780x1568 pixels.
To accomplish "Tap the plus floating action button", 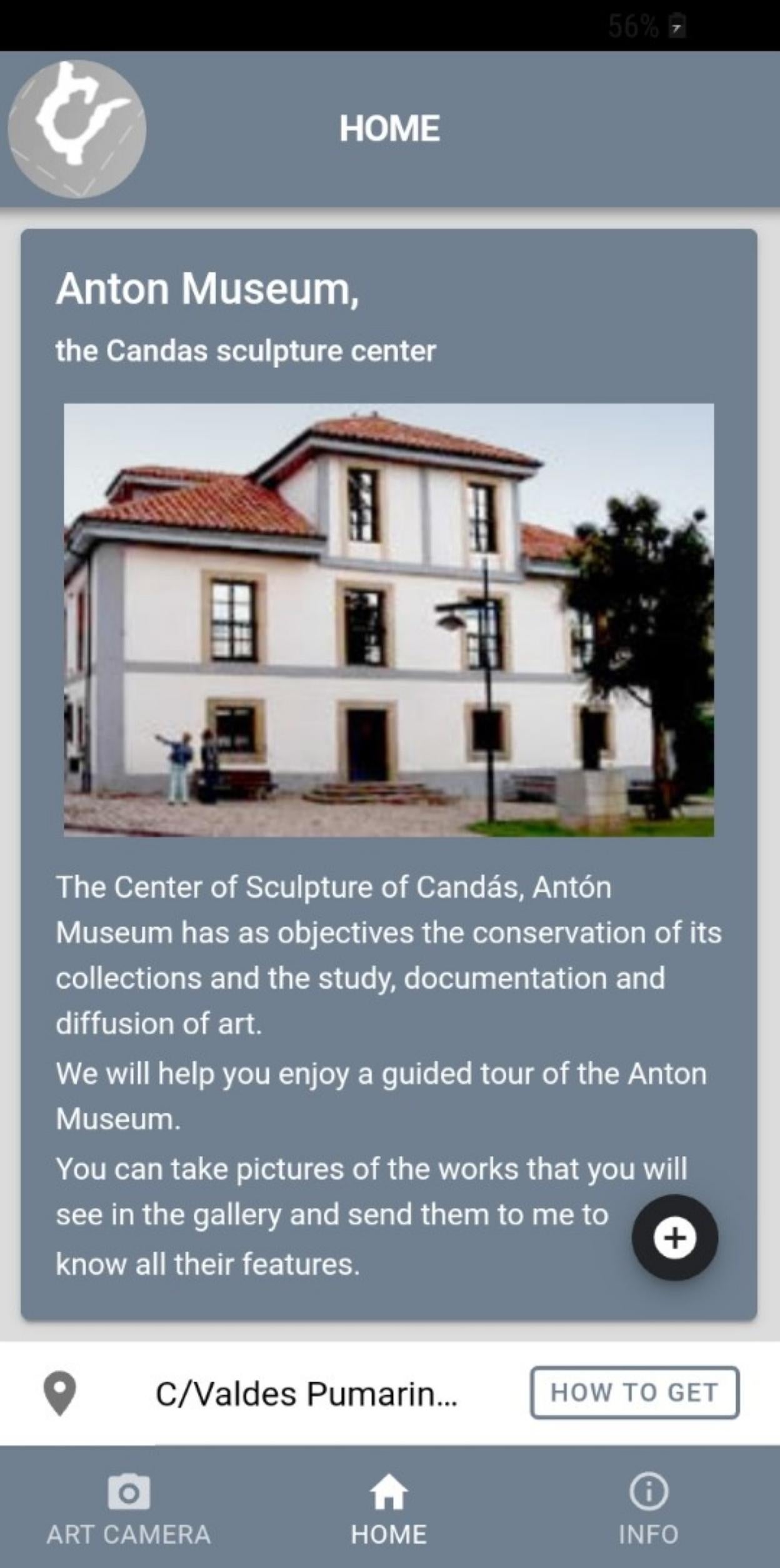I will [x=674, y=1237].
